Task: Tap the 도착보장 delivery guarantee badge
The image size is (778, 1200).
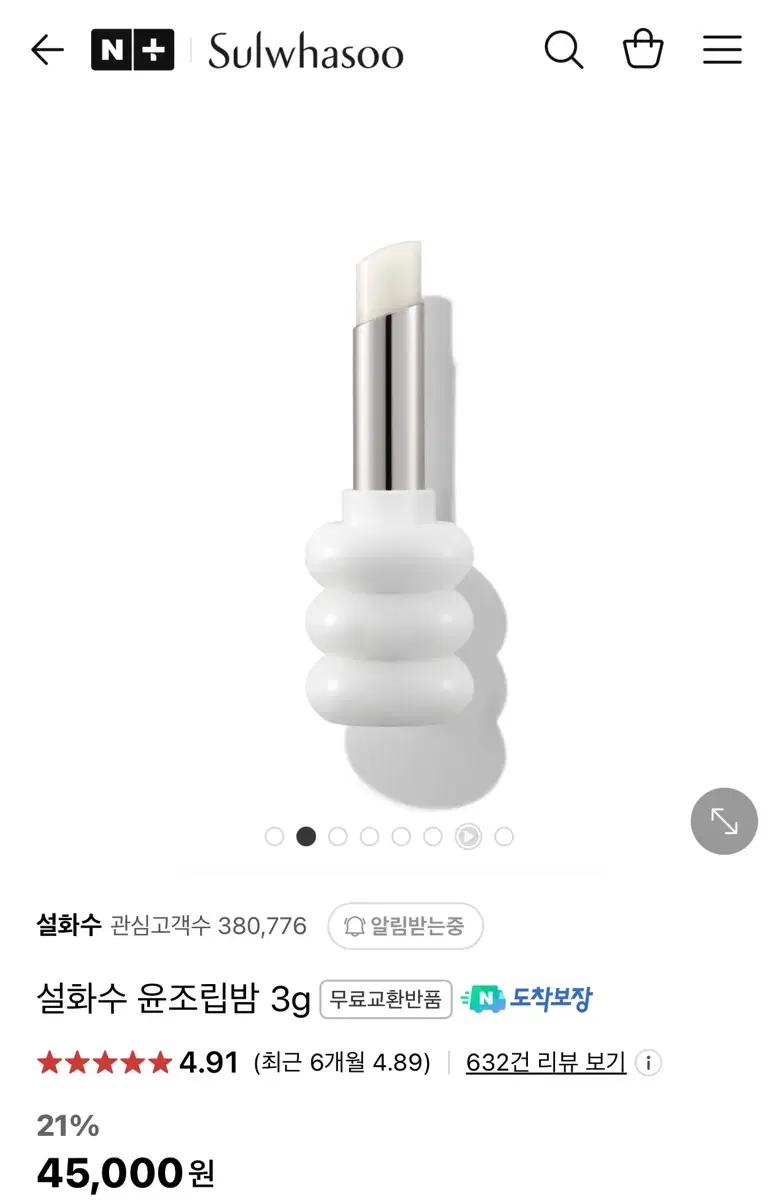Action: pos(529,996)
